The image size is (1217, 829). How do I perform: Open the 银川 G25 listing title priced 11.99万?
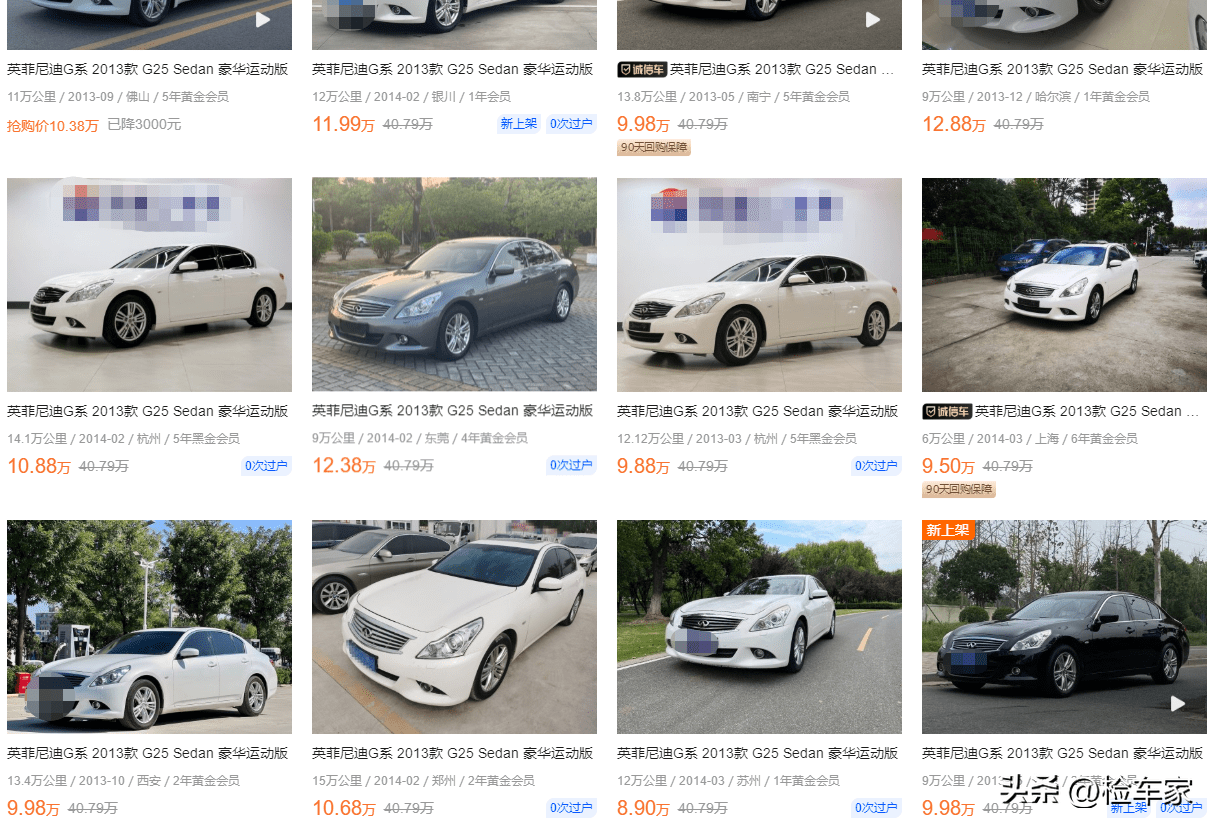(453, 70)
